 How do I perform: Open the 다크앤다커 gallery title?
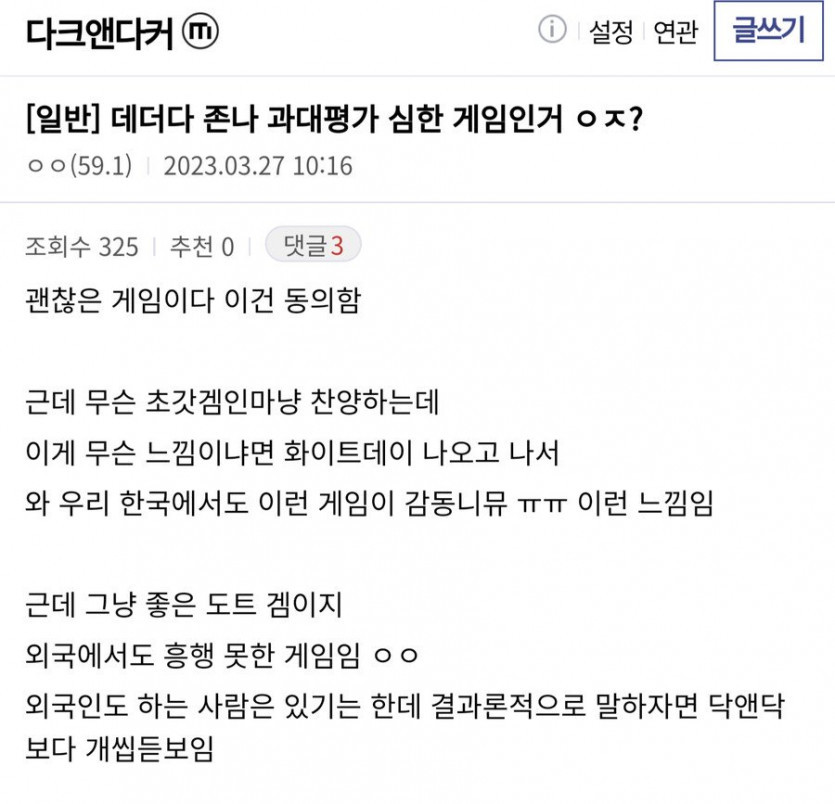point(100,33)
